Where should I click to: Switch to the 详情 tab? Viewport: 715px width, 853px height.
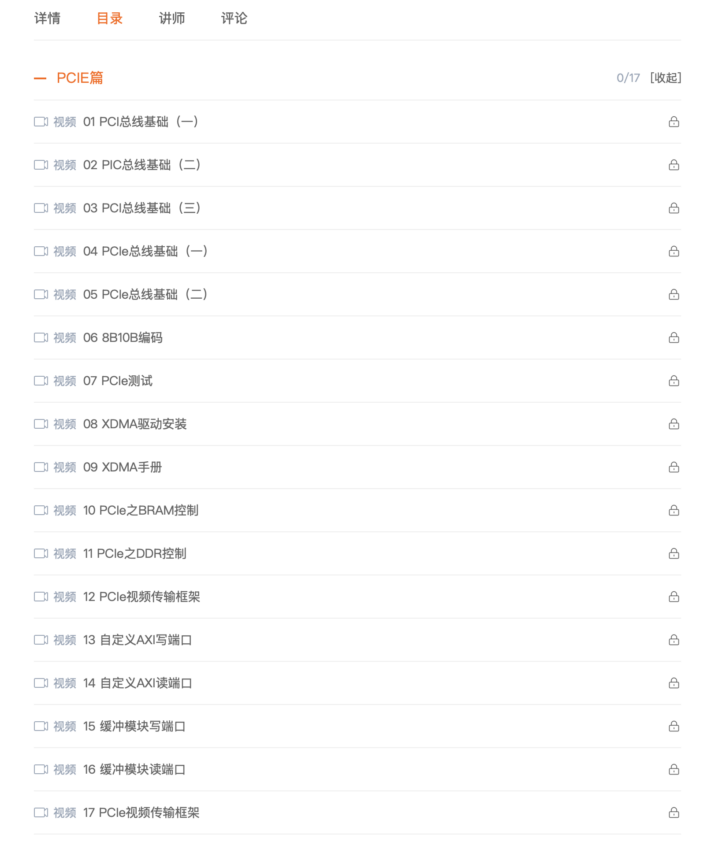point(47,18)
